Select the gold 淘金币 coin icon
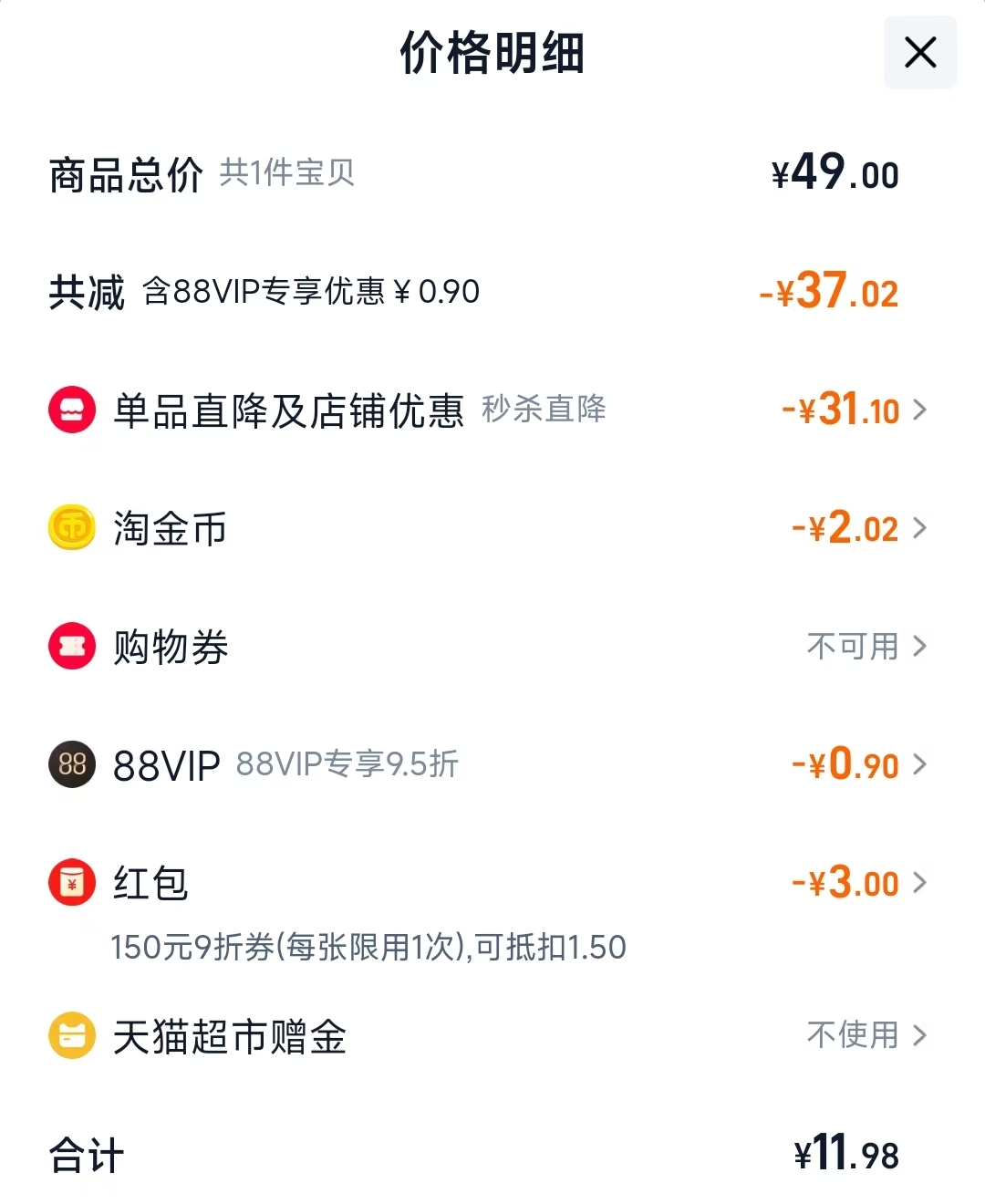985x1204 pixels. tap(71, 527)
